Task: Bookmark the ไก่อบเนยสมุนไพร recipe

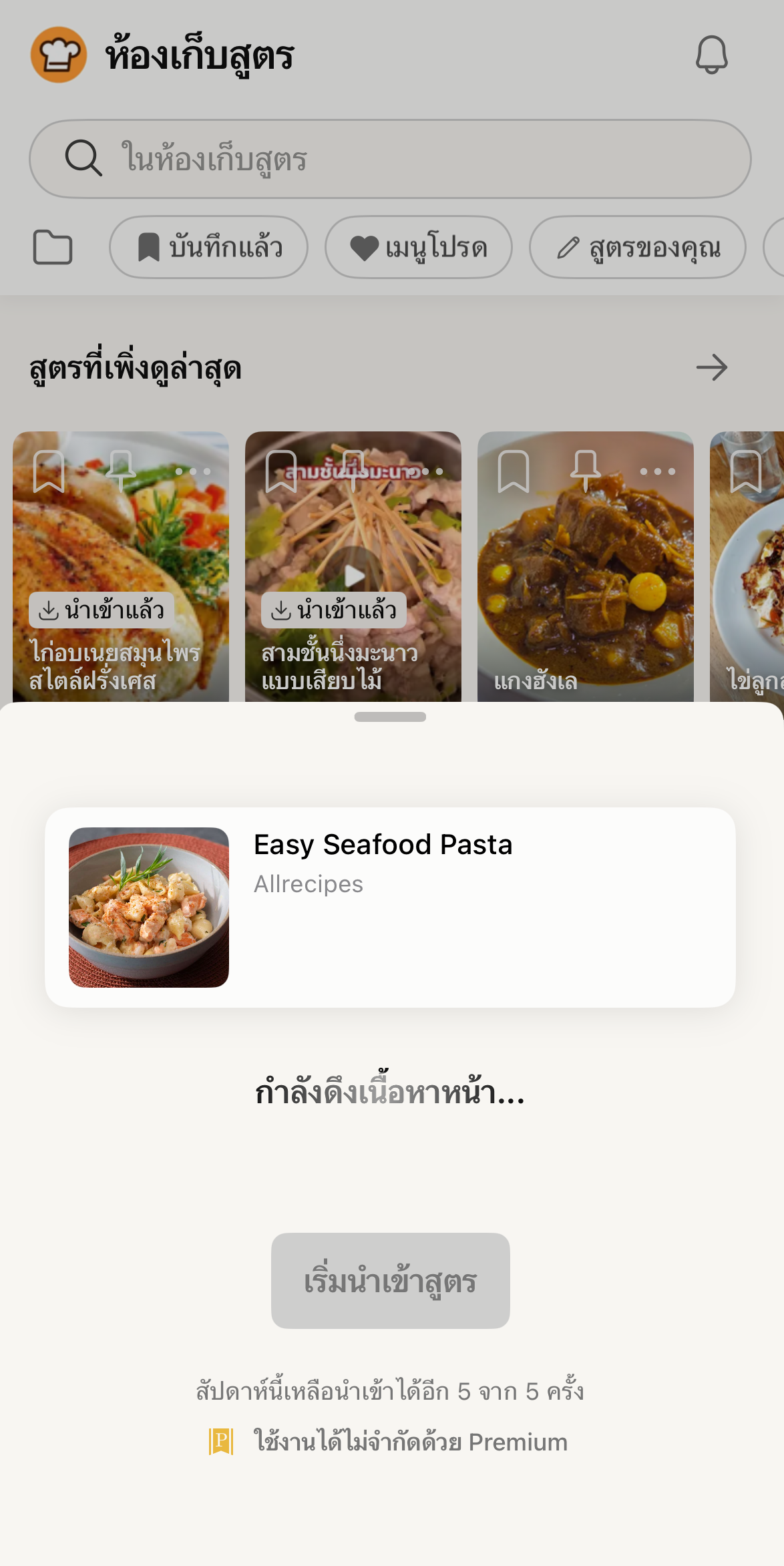Action: 49,471
